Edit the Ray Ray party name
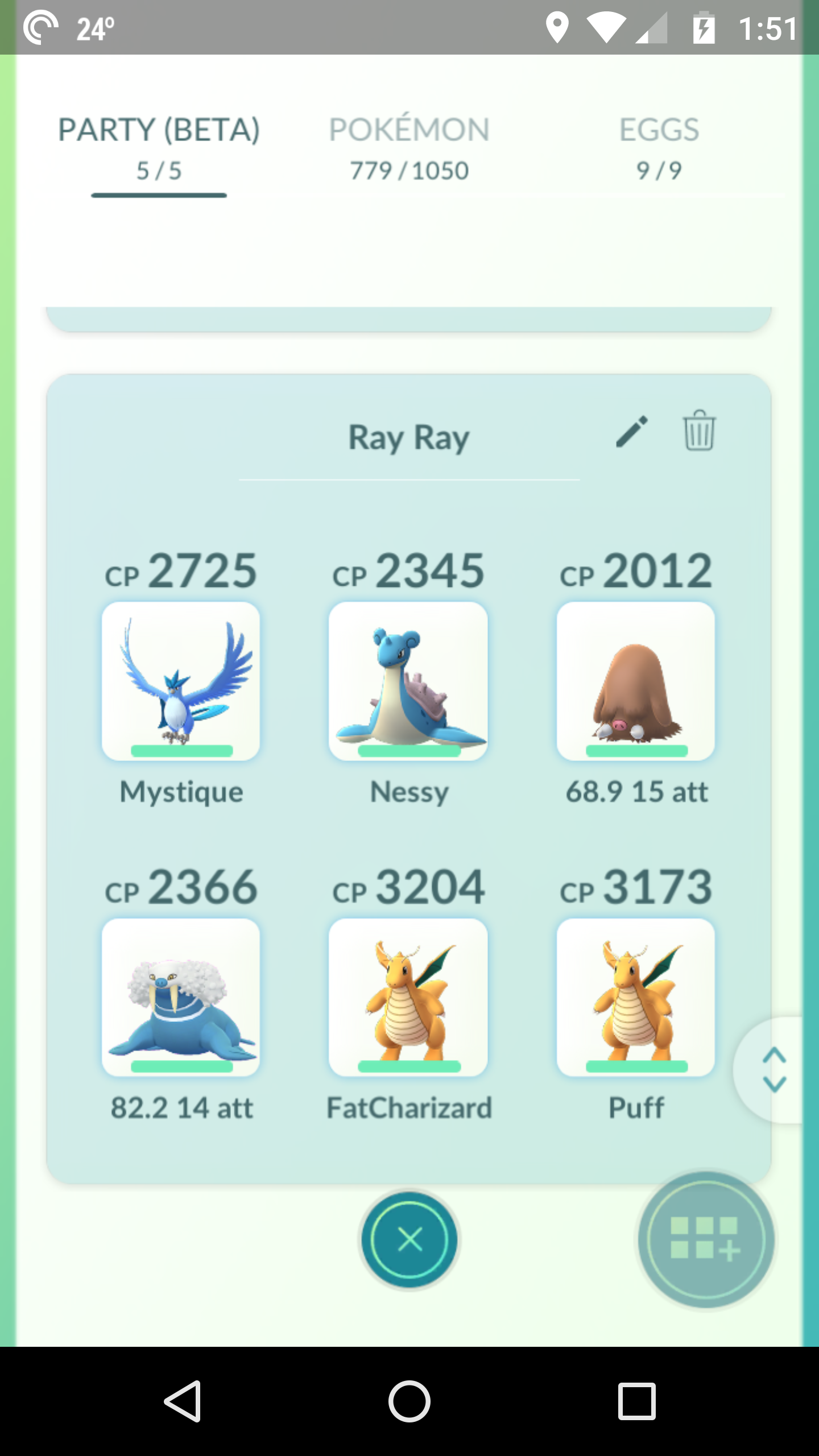Image resolution: width=819 pixels, height=1456 pixels. [632, 432]
